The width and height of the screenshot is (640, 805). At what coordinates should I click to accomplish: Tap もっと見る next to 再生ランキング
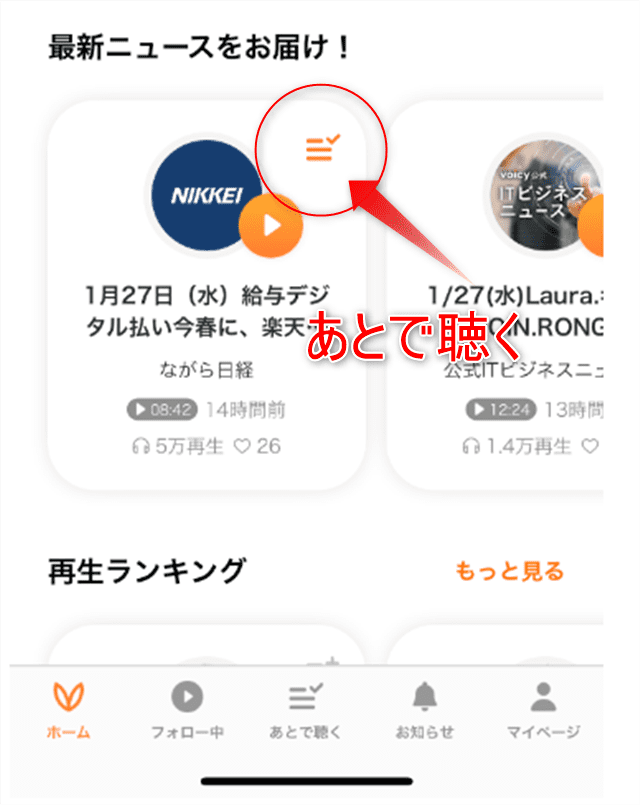tap(509, 571)
